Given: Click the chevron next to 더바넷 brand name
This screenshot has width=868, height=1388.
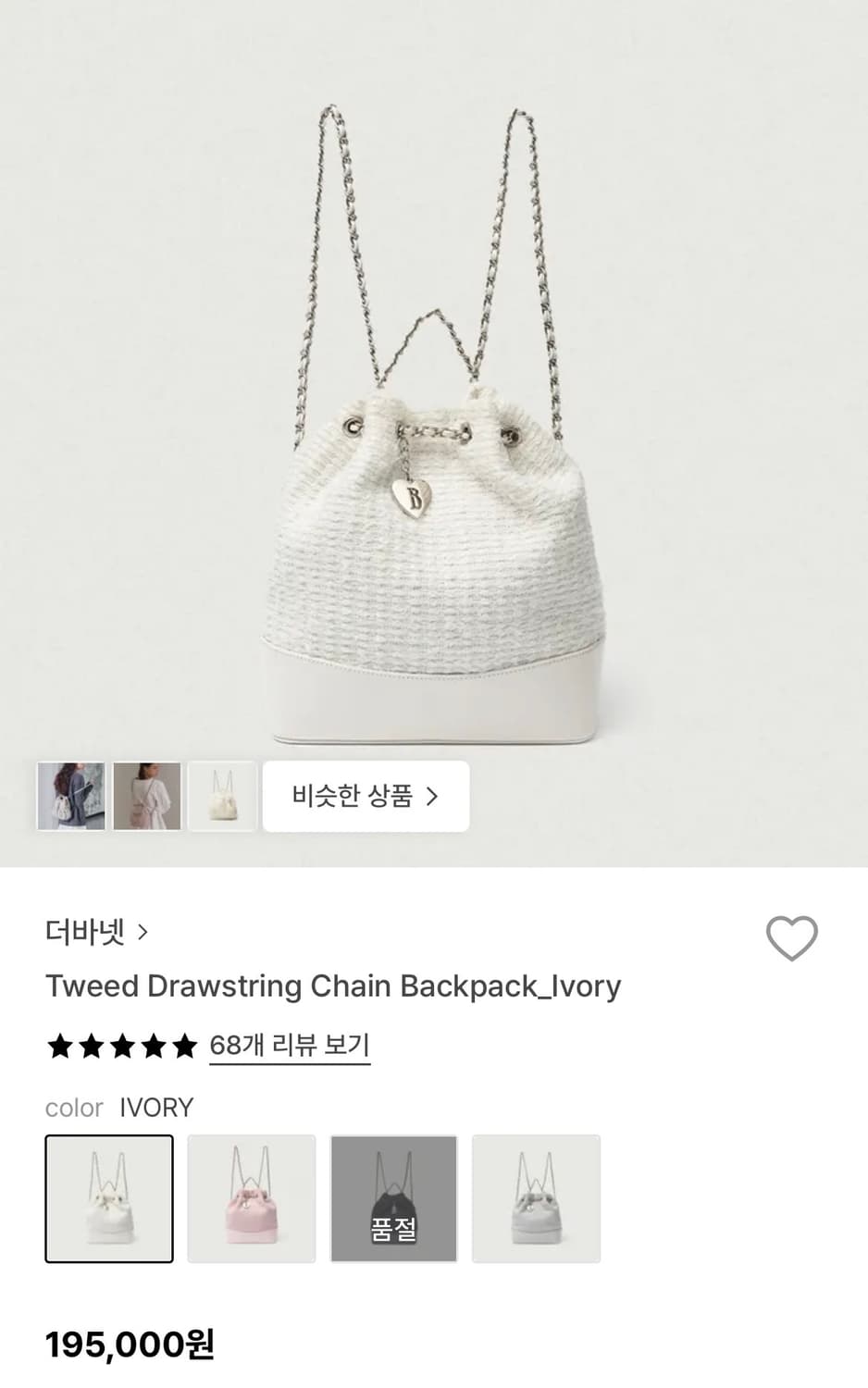Looking at the screenshot, I should 142,933.
